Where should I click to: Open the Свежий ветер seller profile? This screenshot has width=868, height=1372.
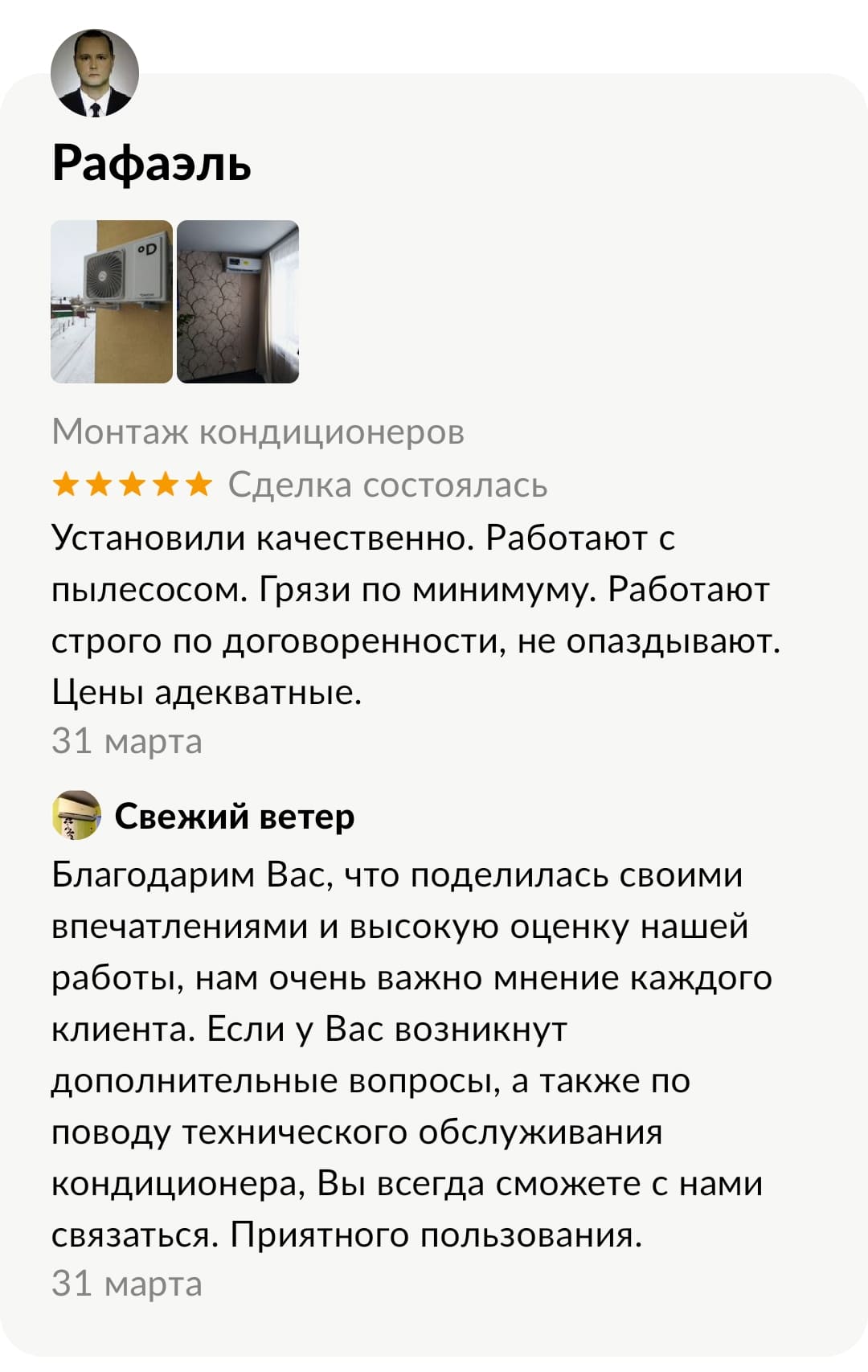click(234, 817)
